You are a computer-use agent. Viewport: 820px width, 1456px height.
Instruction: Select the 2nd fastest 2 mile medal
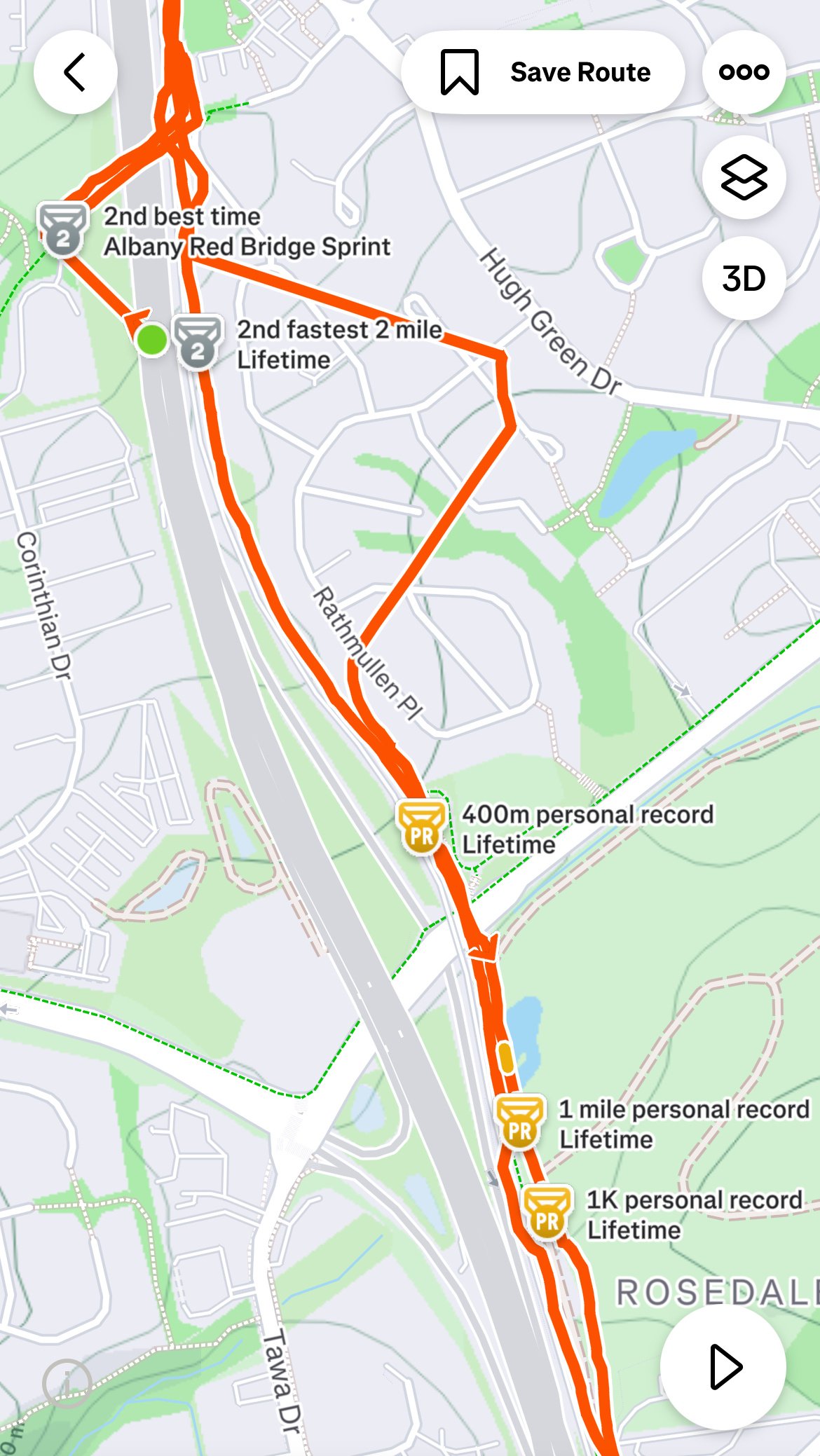198,343
